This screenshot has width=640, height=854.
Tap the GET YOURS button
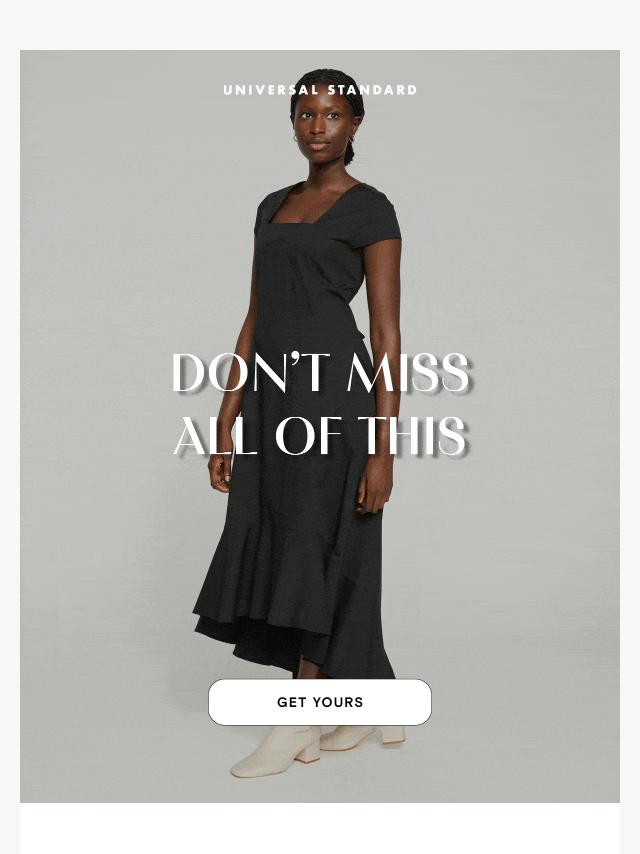coord(320,702)
